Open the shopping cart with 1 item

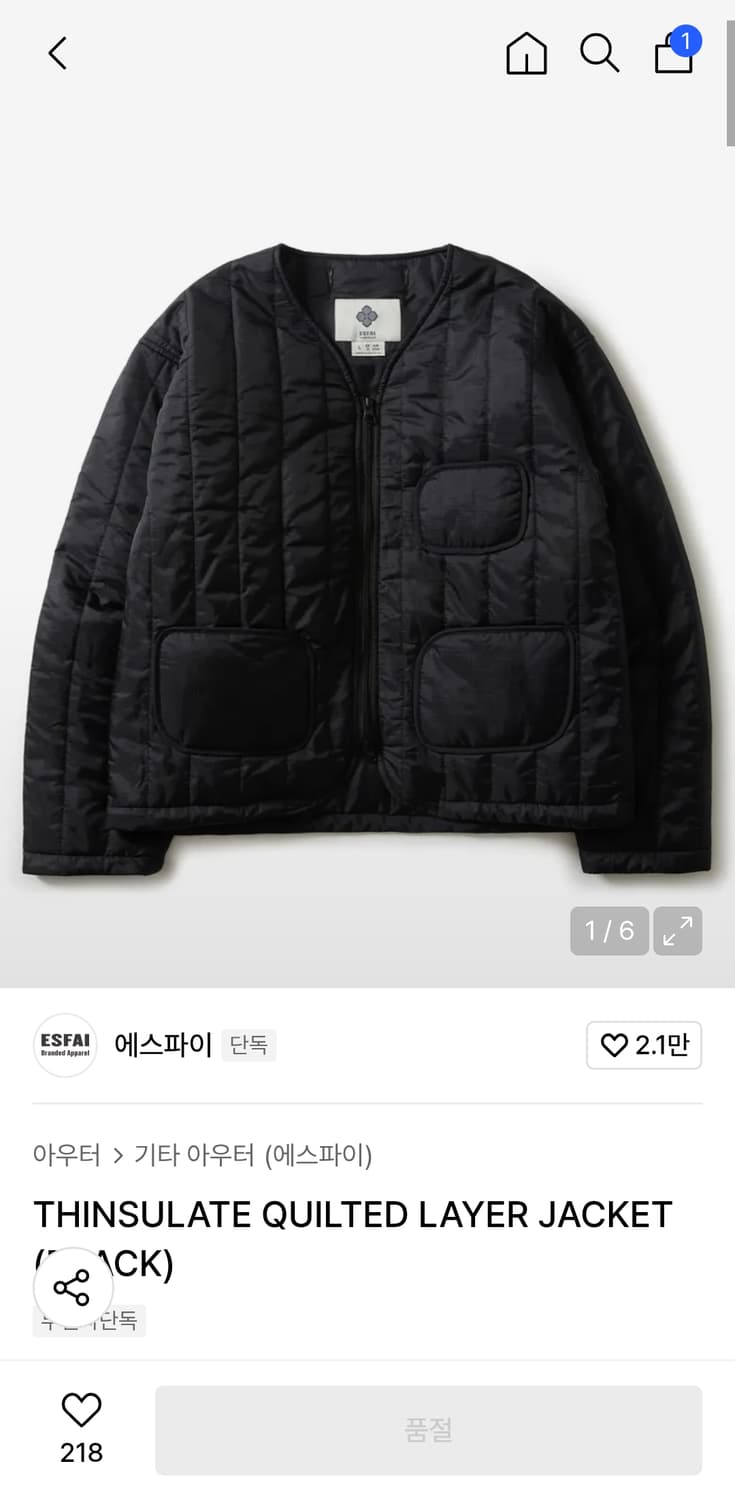point(672,58)
